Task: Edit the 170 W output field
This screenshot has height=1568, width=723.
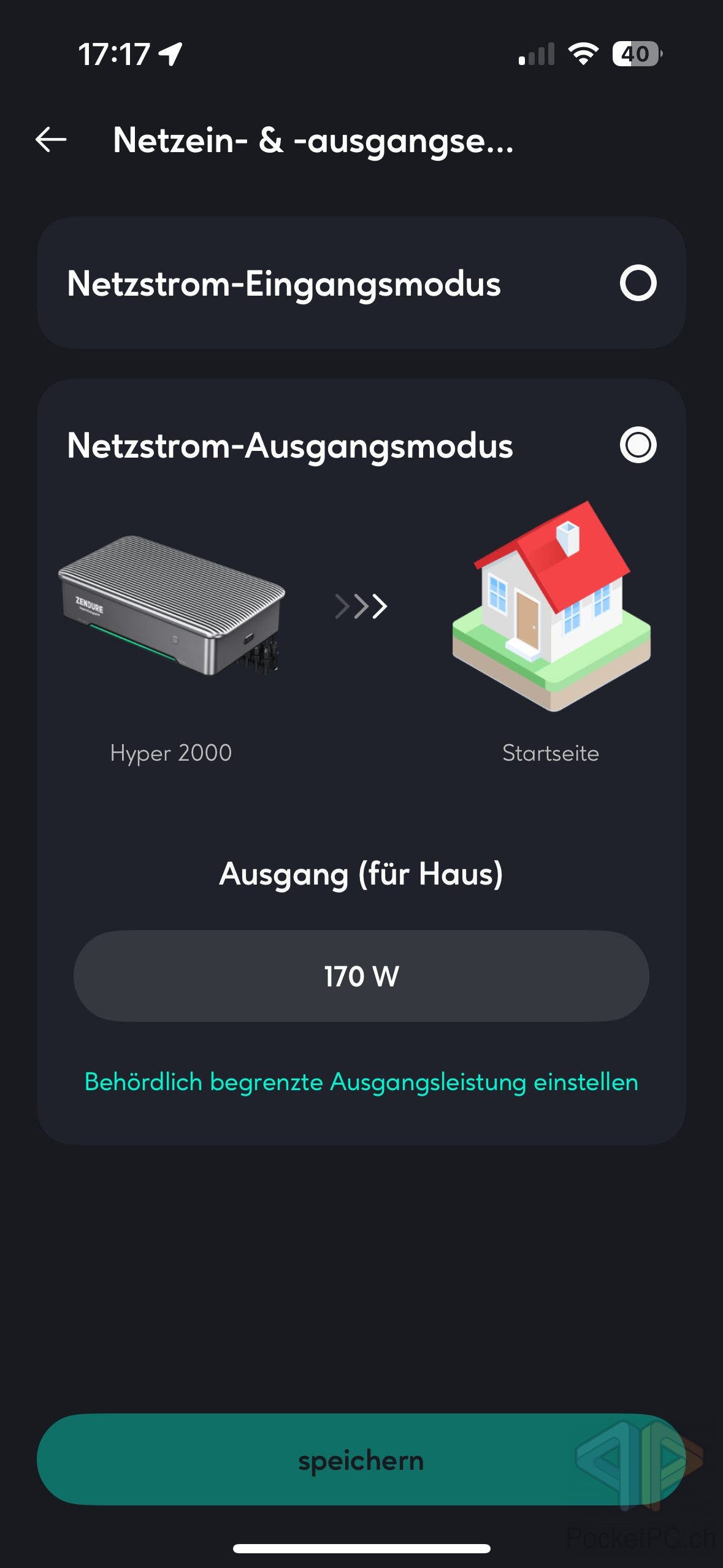Action: pos(361,976)
